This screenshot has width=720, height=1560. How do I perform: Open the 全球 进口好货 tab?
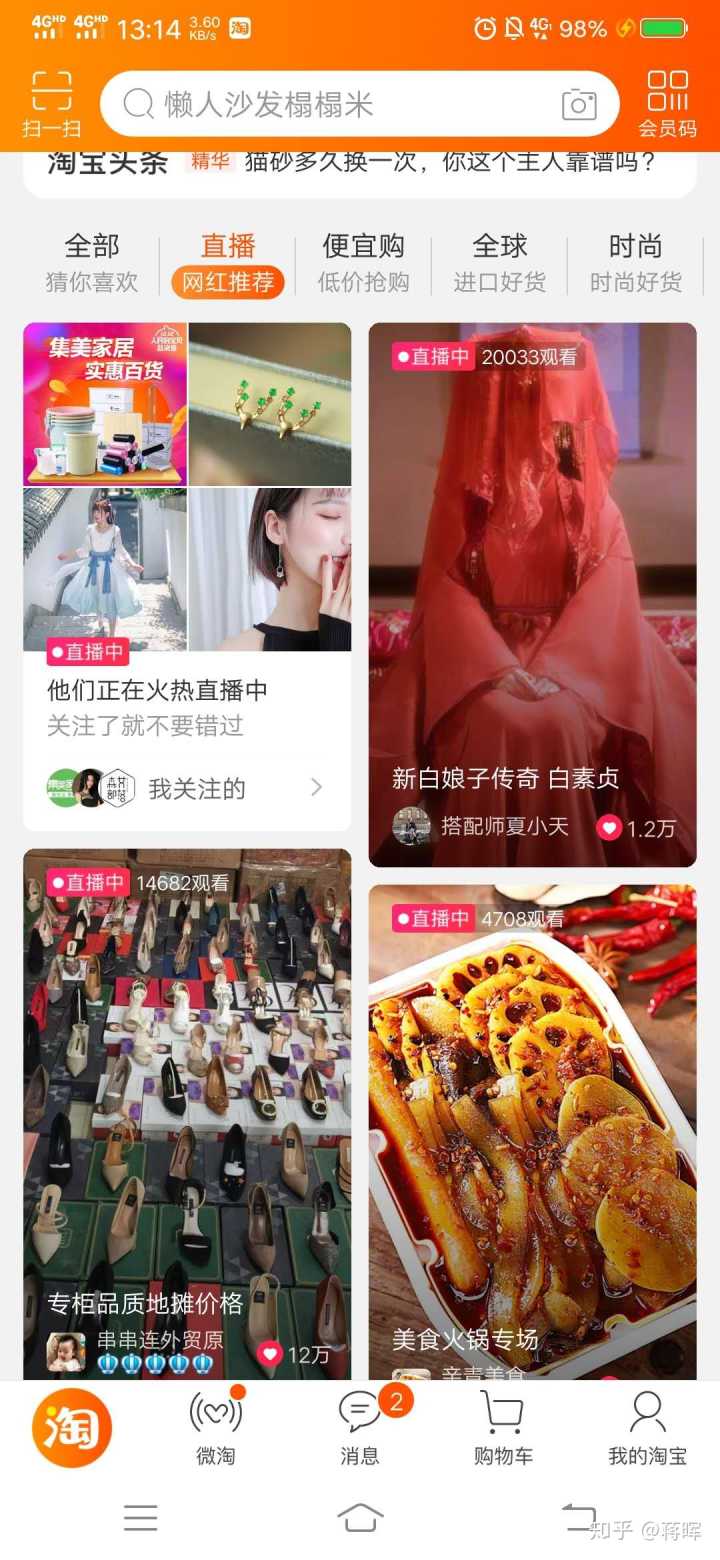pos(499,263)
